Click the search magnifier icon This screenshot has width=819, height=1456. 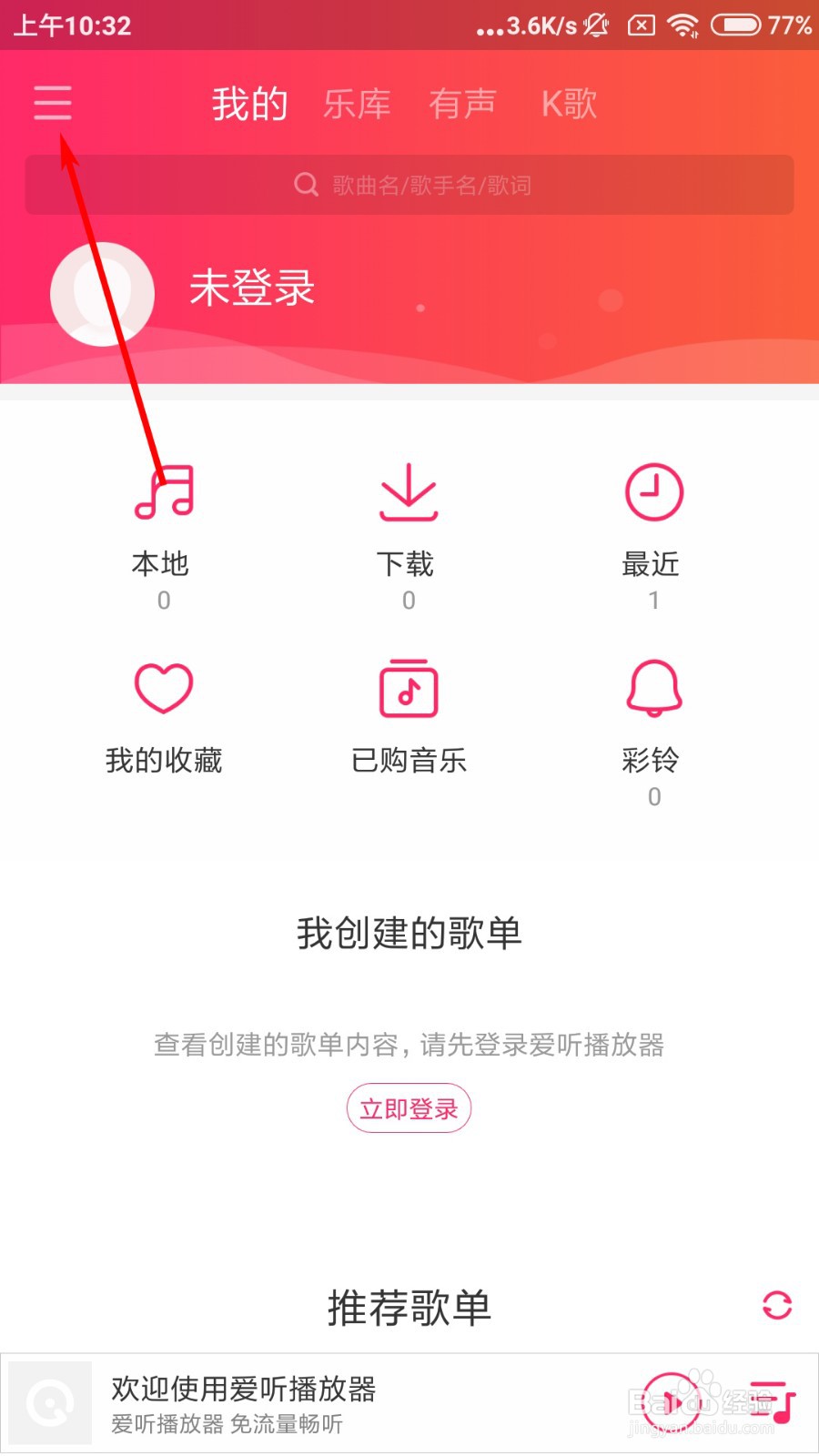306,184
